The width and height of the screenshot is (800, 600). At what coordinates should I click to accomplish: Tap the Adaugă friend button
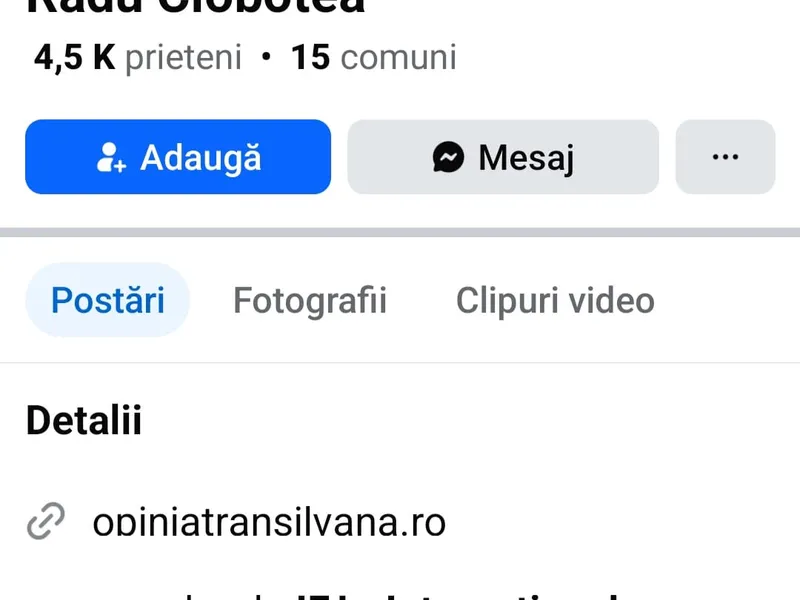(x=178, y=157)
